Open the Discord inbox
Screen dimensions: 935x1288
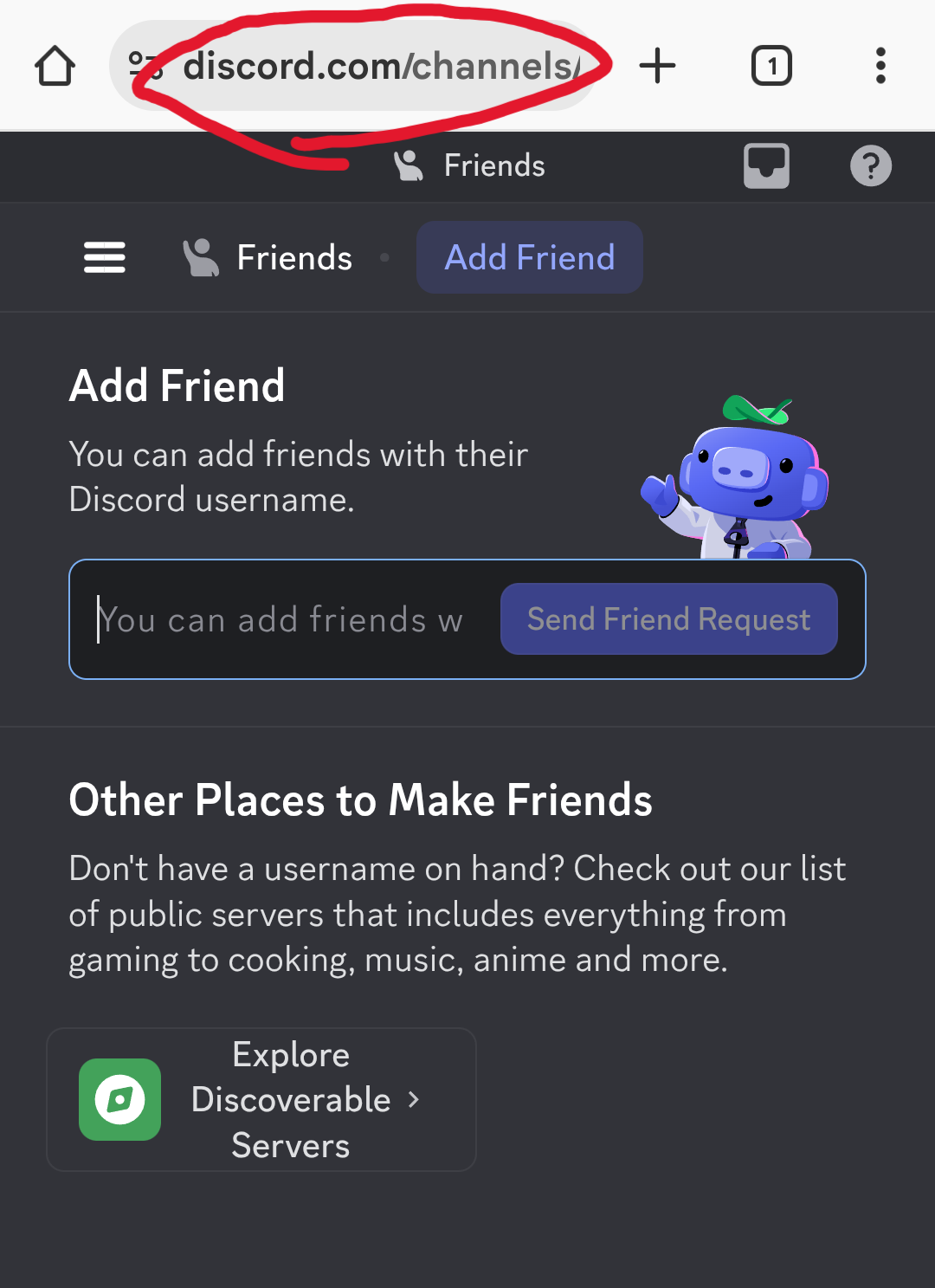tap(766, 165)
